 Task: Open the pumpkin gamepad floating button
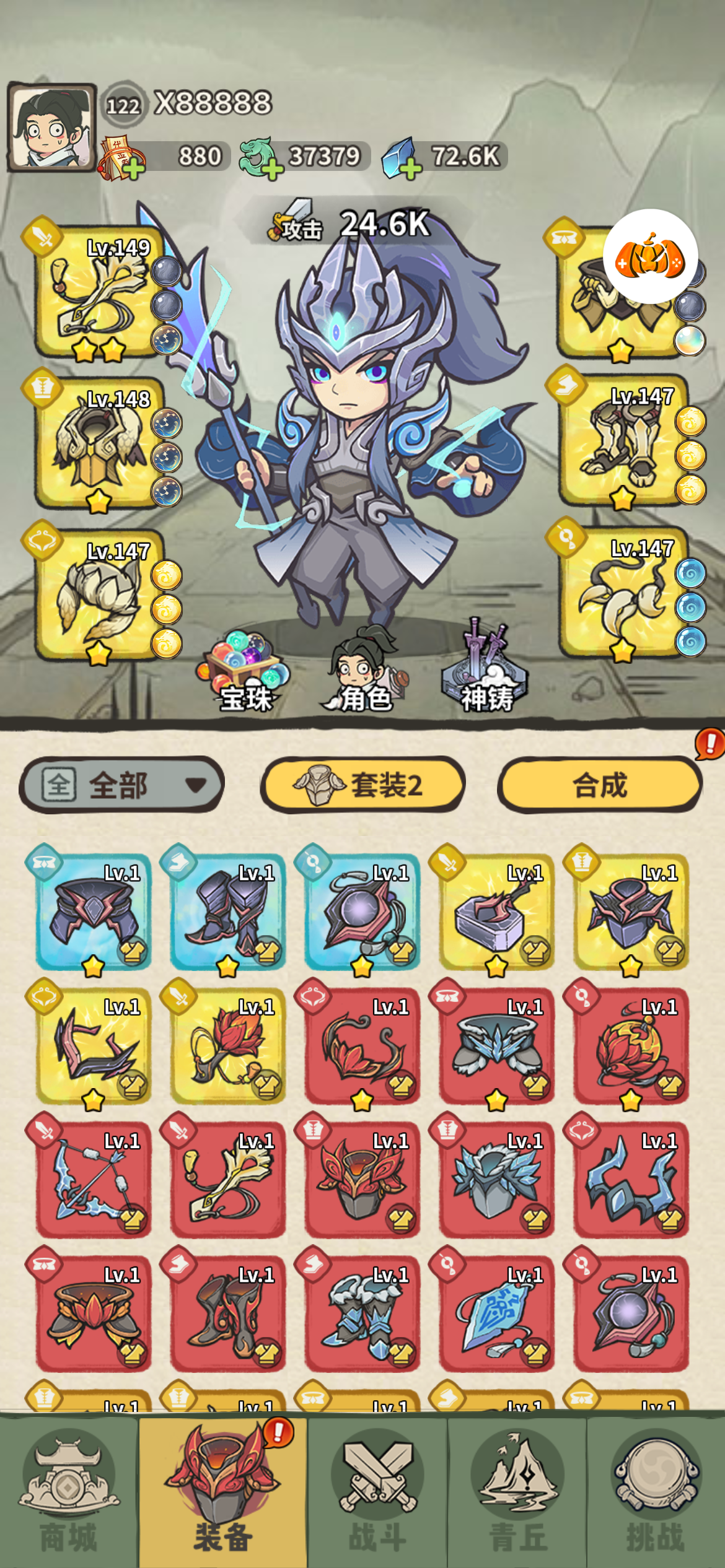(x=650, y=256)
